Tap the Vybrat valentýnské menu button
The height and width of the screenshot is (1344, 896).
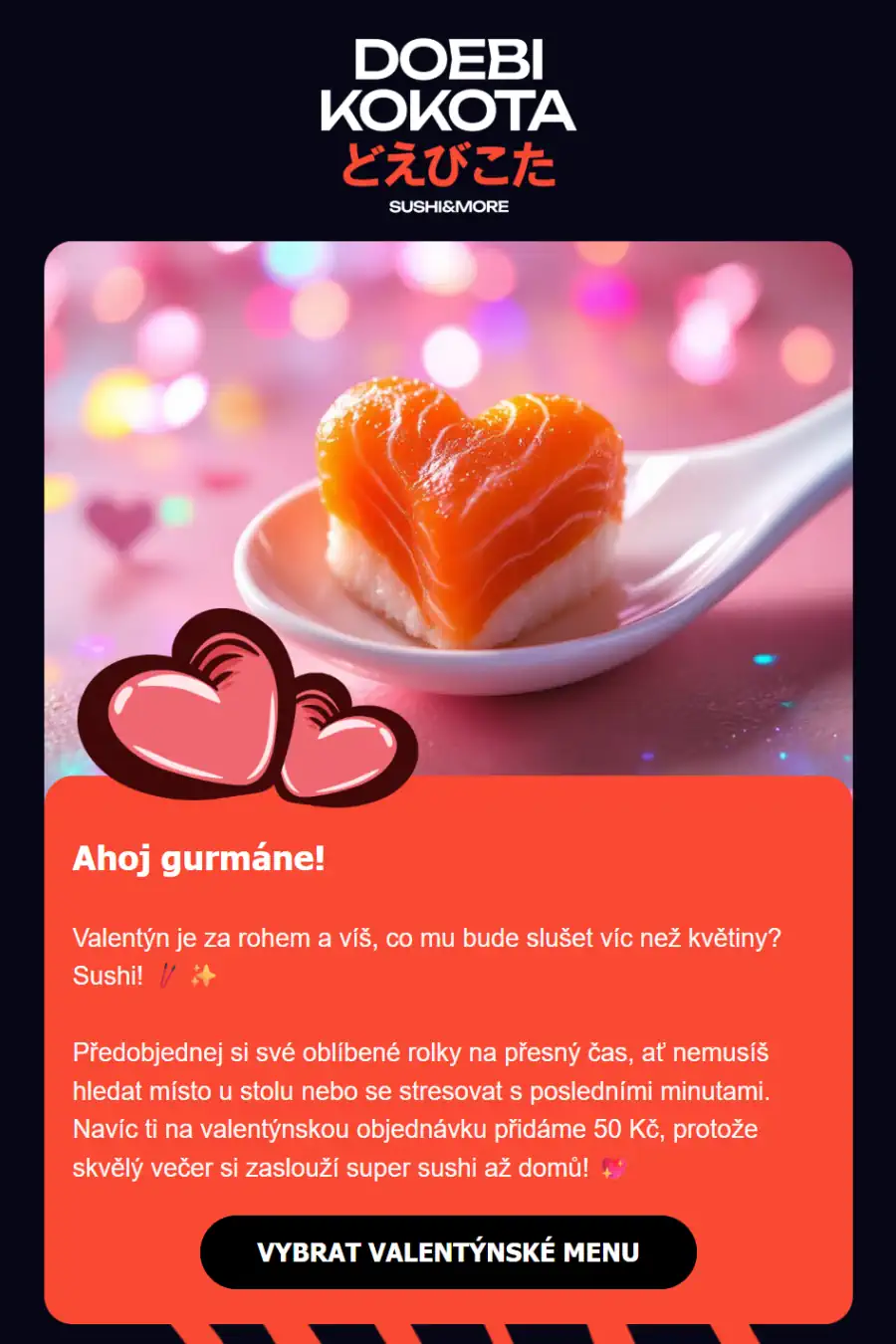click(x=448, y=1252)
